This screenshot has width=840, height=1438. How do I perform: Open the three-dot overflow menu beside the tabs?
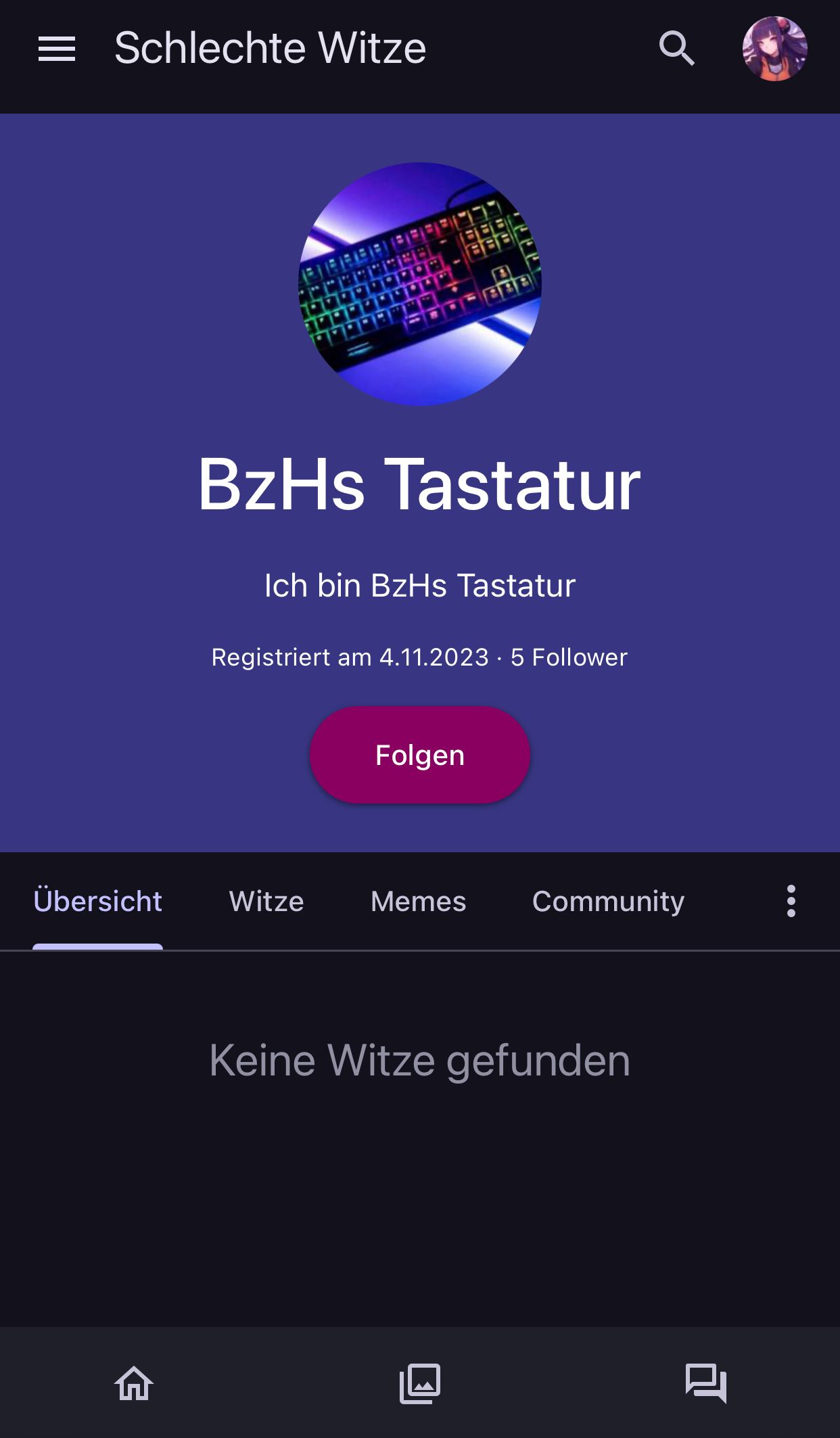[x=791, y=901]
